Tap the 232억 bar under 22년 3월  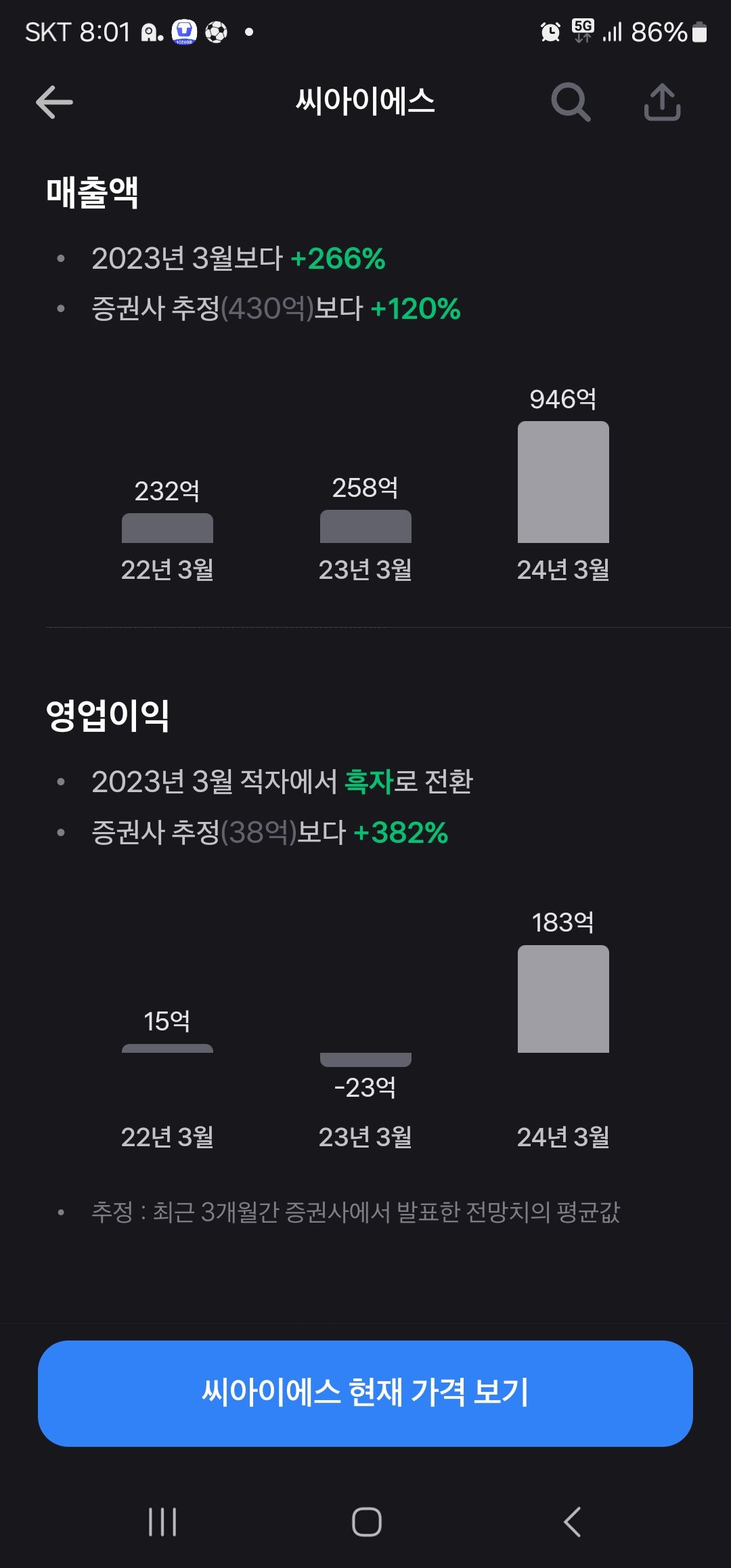point(167,528)
